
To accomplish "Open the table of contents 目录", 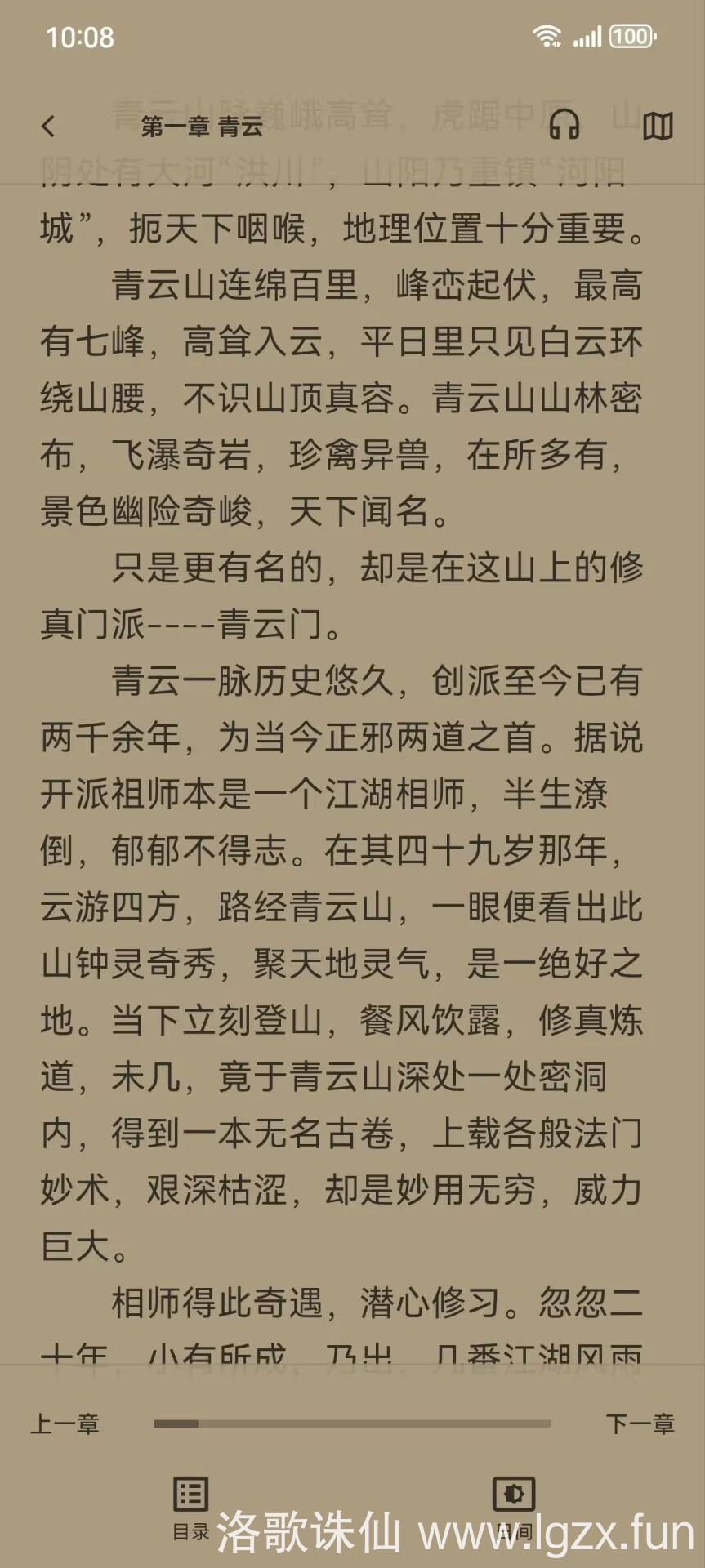I will pyautogui.click(x=191, y=1507).
